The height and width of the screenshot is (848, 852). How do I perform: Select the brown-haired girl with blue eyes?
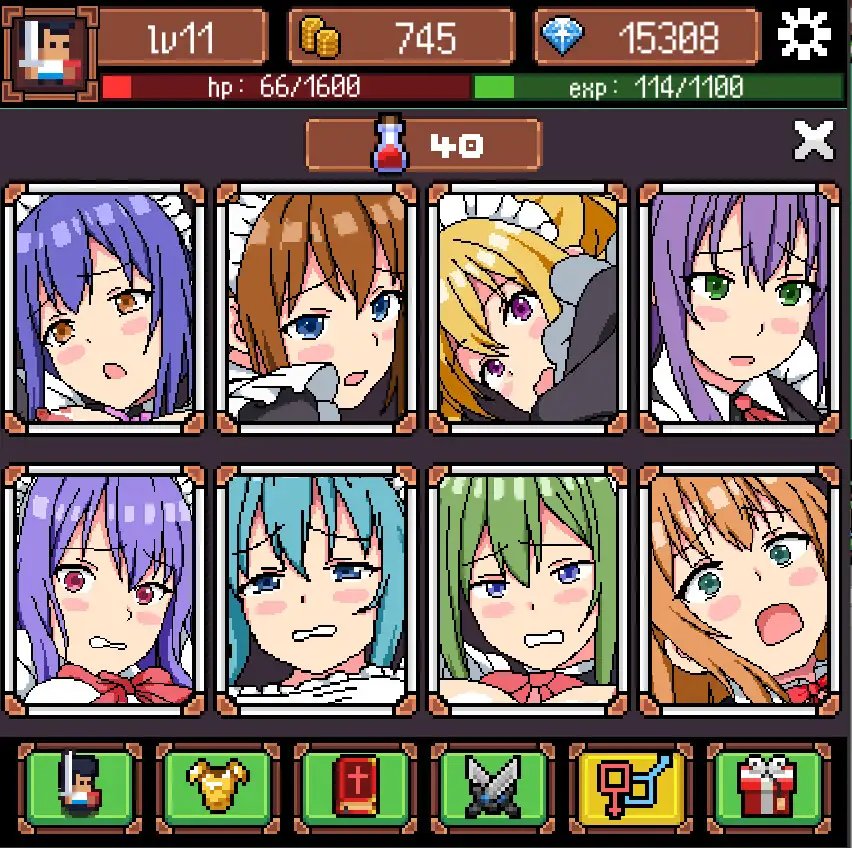point(316,308)
